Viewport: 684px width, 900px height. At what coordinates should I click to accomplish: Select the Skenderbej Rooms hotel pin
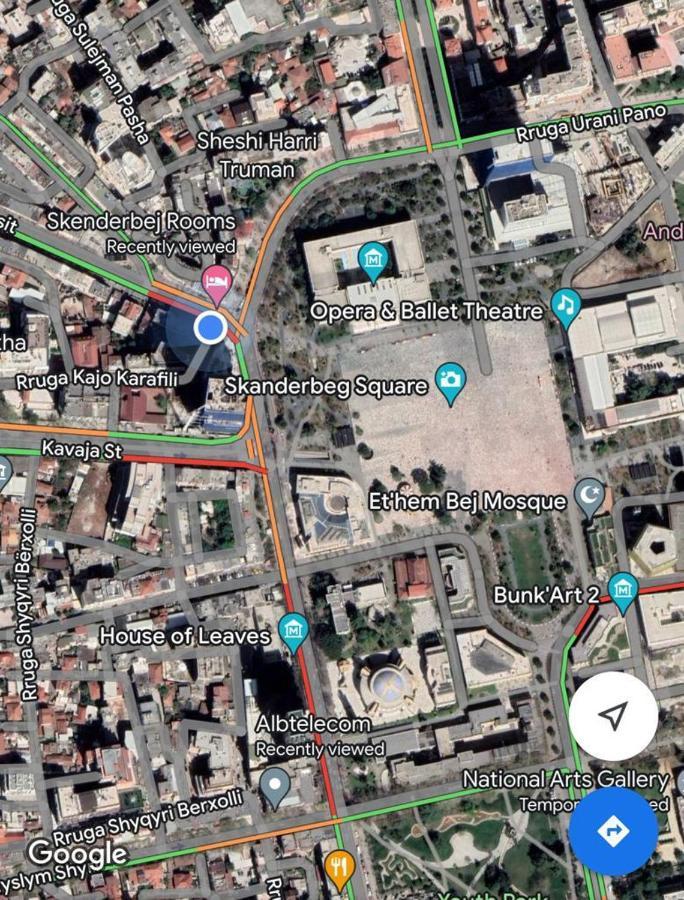point(216,282)
